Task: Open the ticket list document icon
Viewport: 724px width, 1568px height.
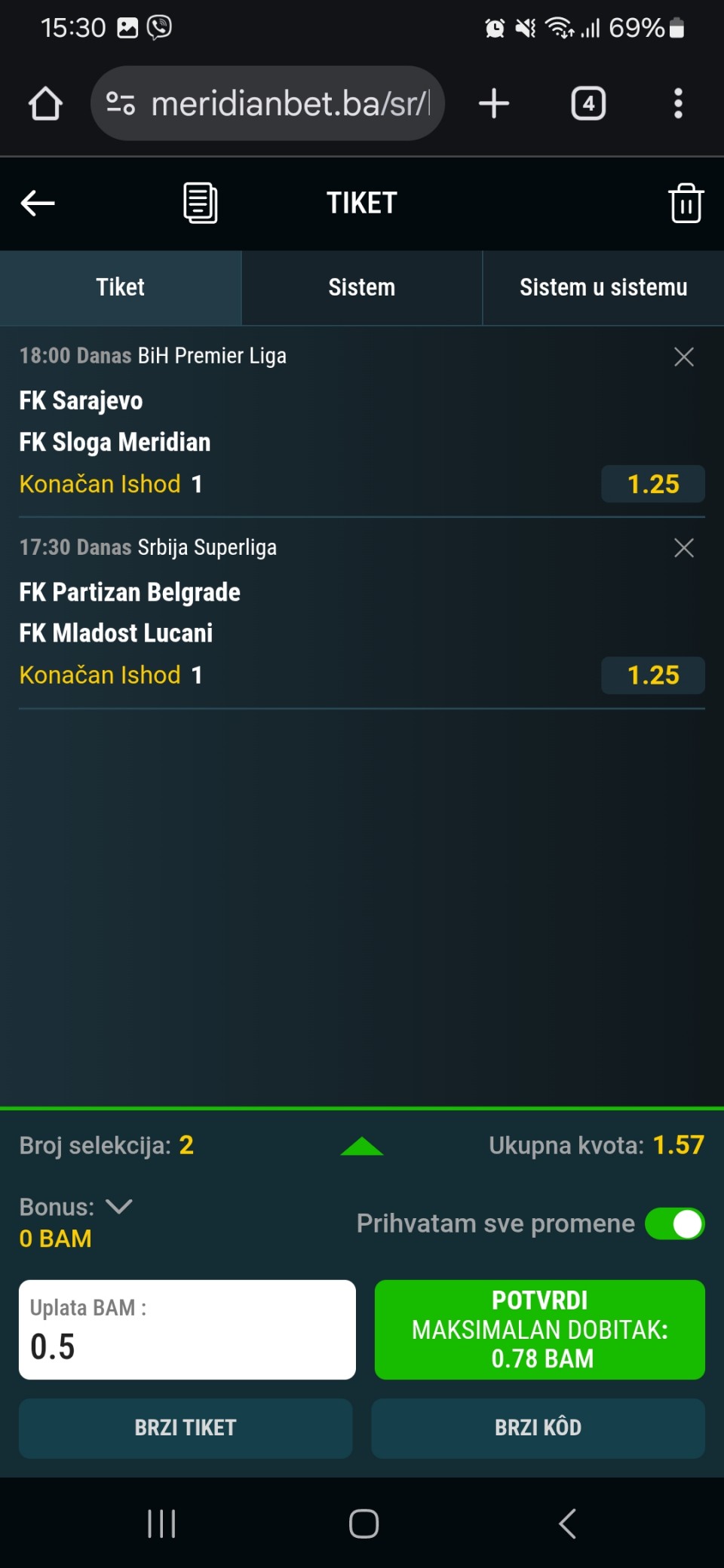Action: [201, 203]
